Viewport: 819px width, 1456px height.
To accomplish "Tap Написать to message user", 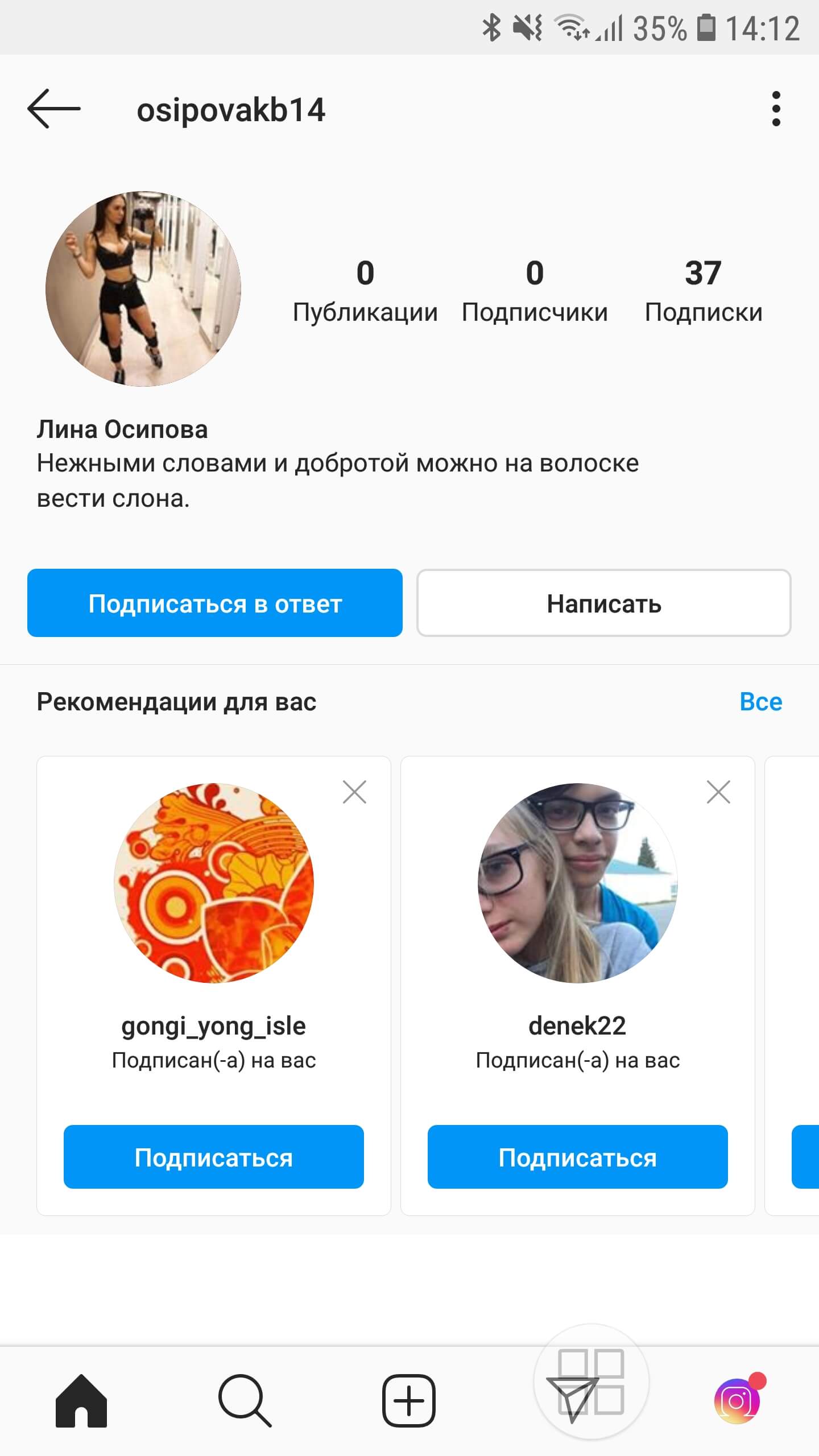I will coord(603,603).
